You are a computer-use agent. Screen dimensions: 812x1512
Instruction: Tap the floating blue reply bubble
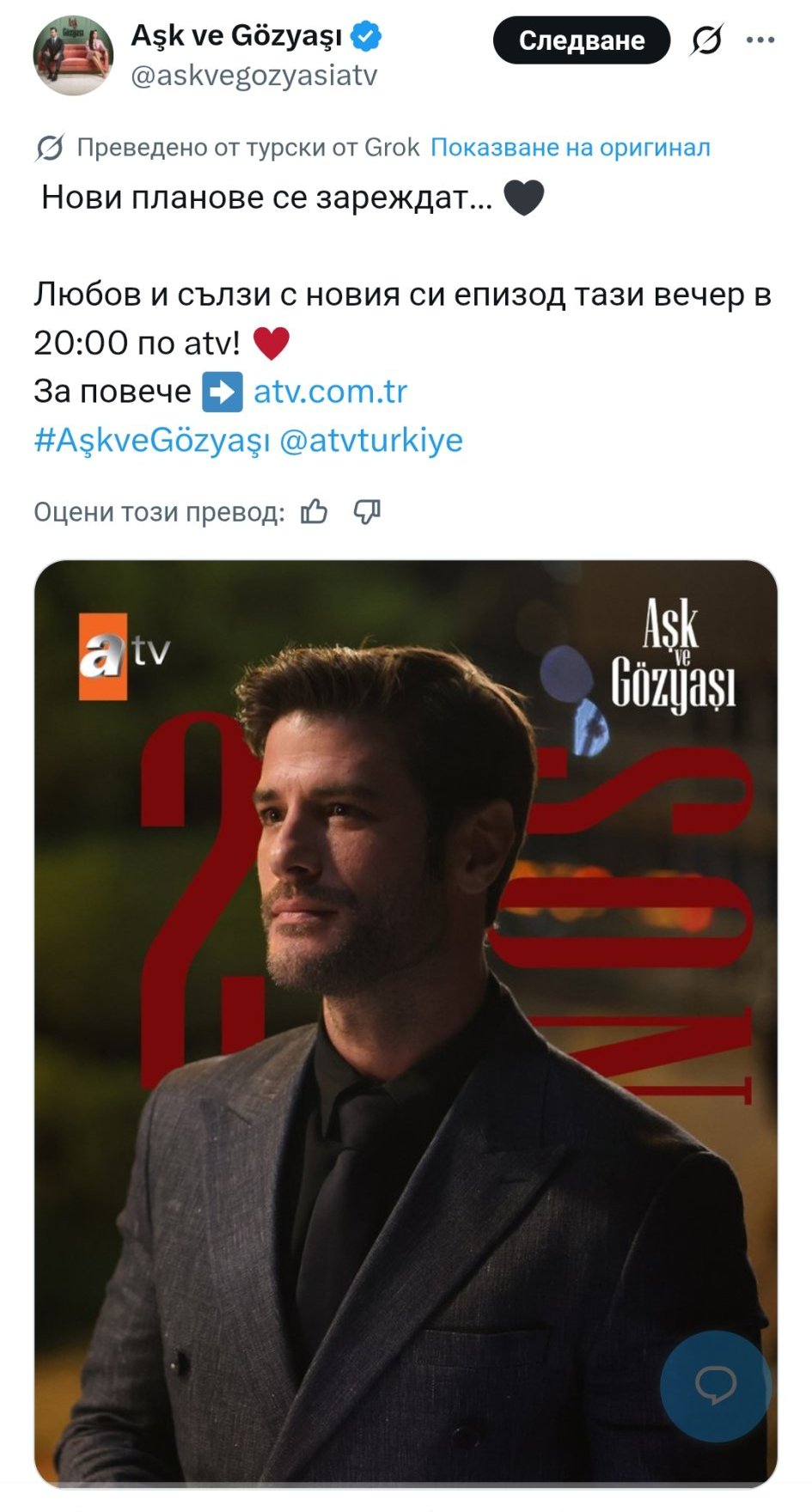pos(716,1385)
